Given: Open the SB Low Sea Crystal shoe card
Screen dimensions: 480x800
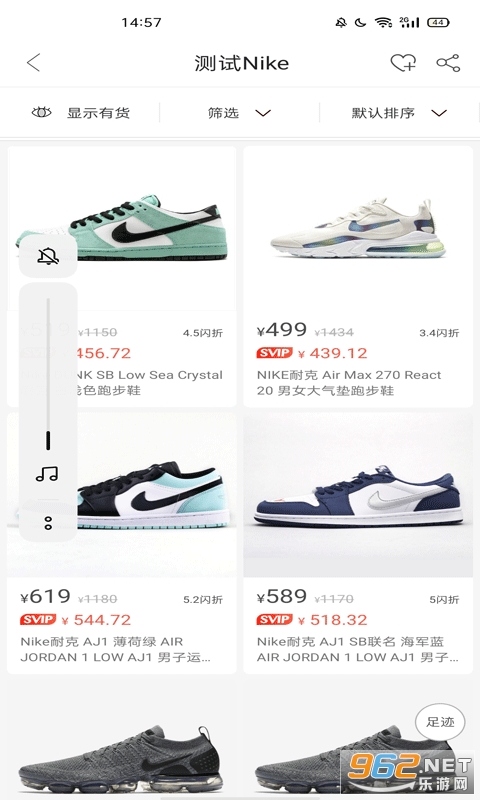Looking at the screenshot, I should pos(121,277).
